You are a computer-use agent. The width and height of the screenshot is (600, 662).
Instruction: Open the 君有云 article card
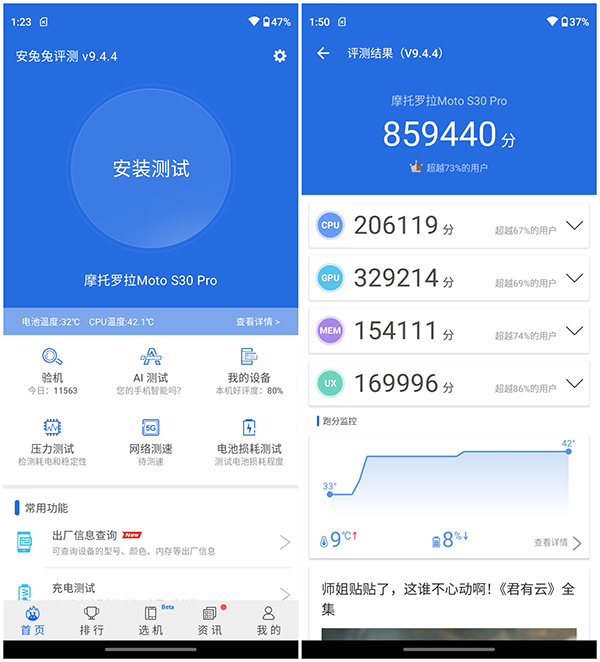[448, 598]
